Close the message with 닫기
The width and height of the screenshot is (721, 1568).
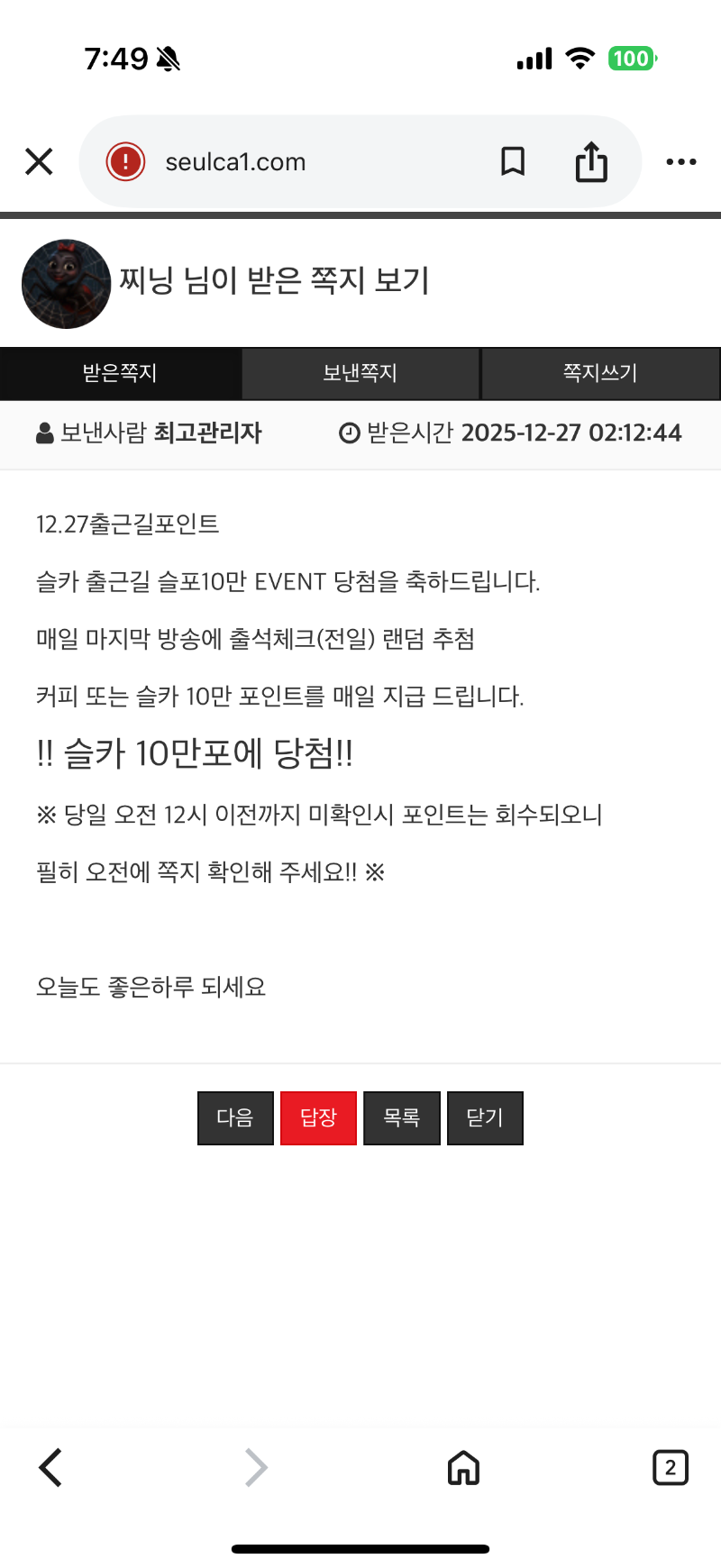click(485, 1118)
